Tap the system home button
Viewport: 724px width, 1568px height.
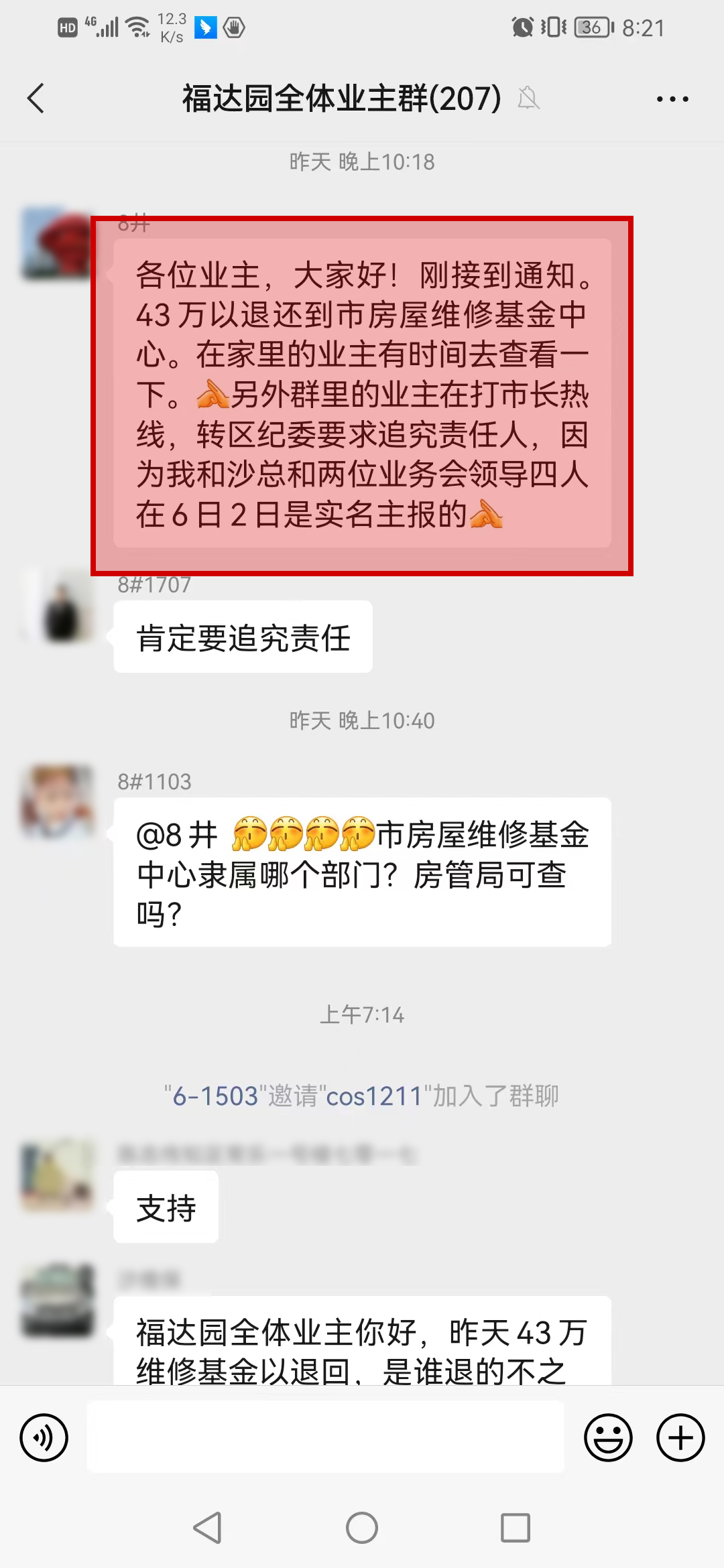(x=362, y=1528)
